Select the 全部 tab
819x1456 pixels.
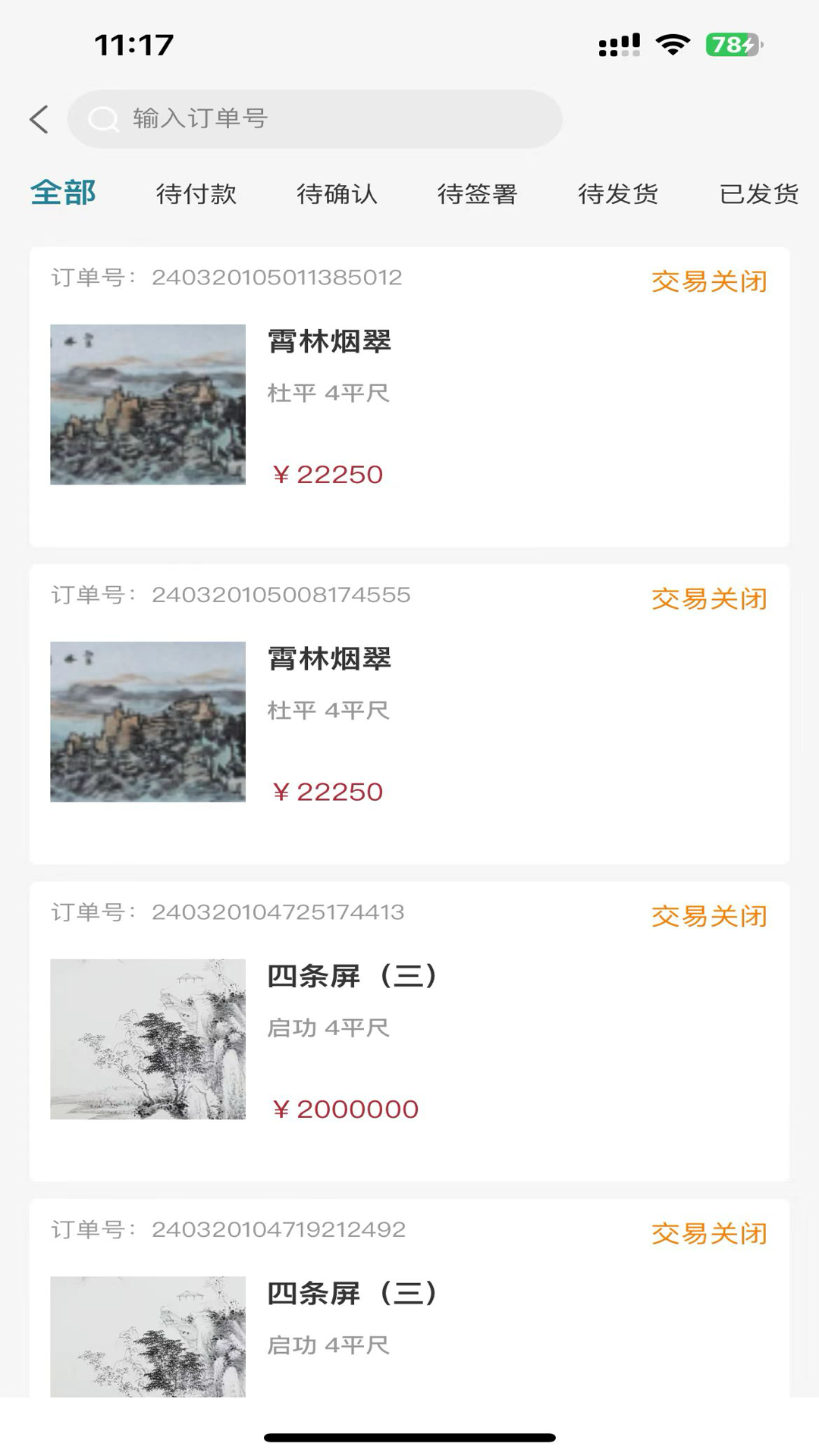click(63, 192)
